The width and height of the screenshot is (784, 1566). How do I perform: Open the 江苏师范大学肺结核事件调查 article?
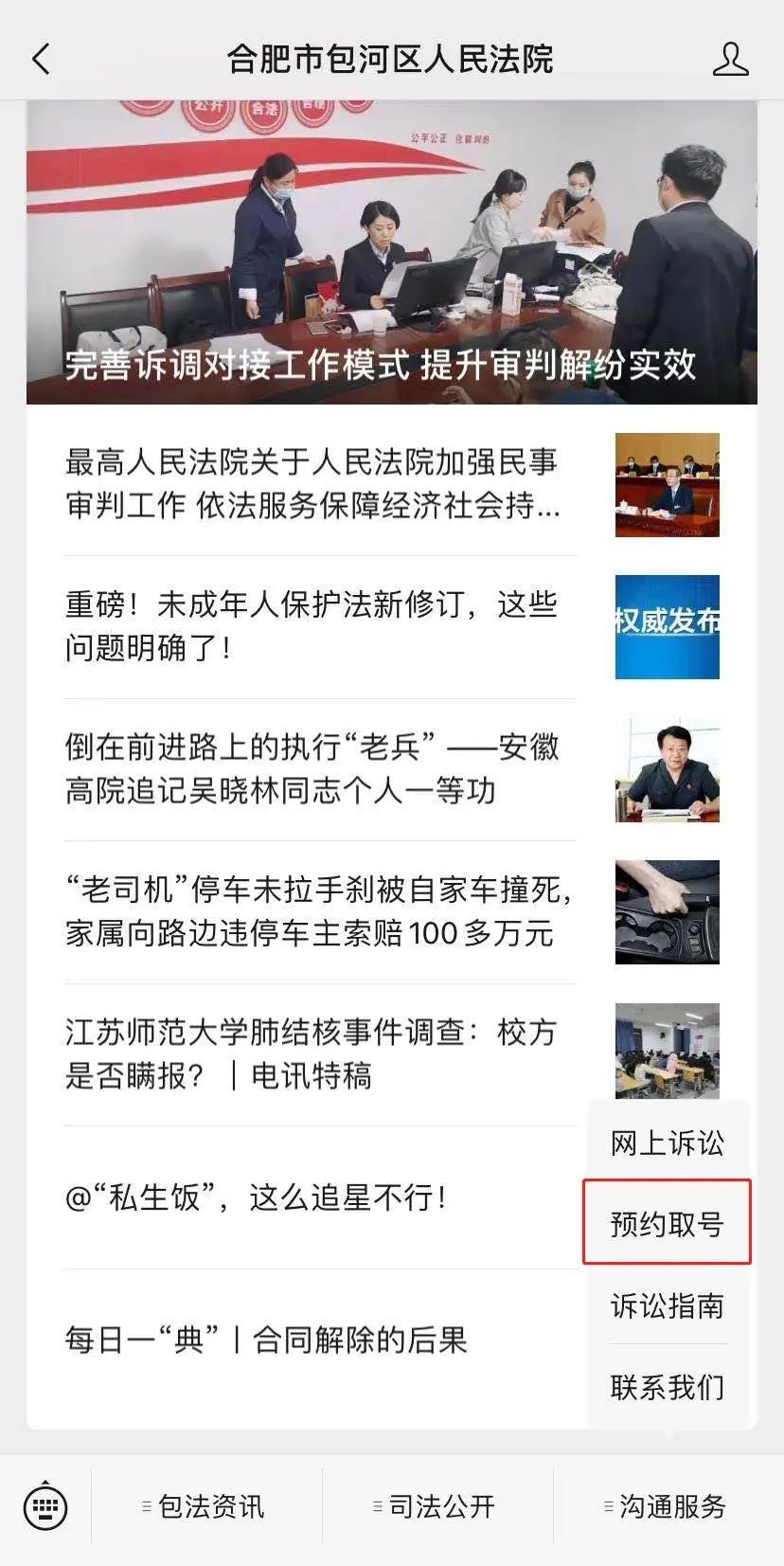tap(311, 1053)
